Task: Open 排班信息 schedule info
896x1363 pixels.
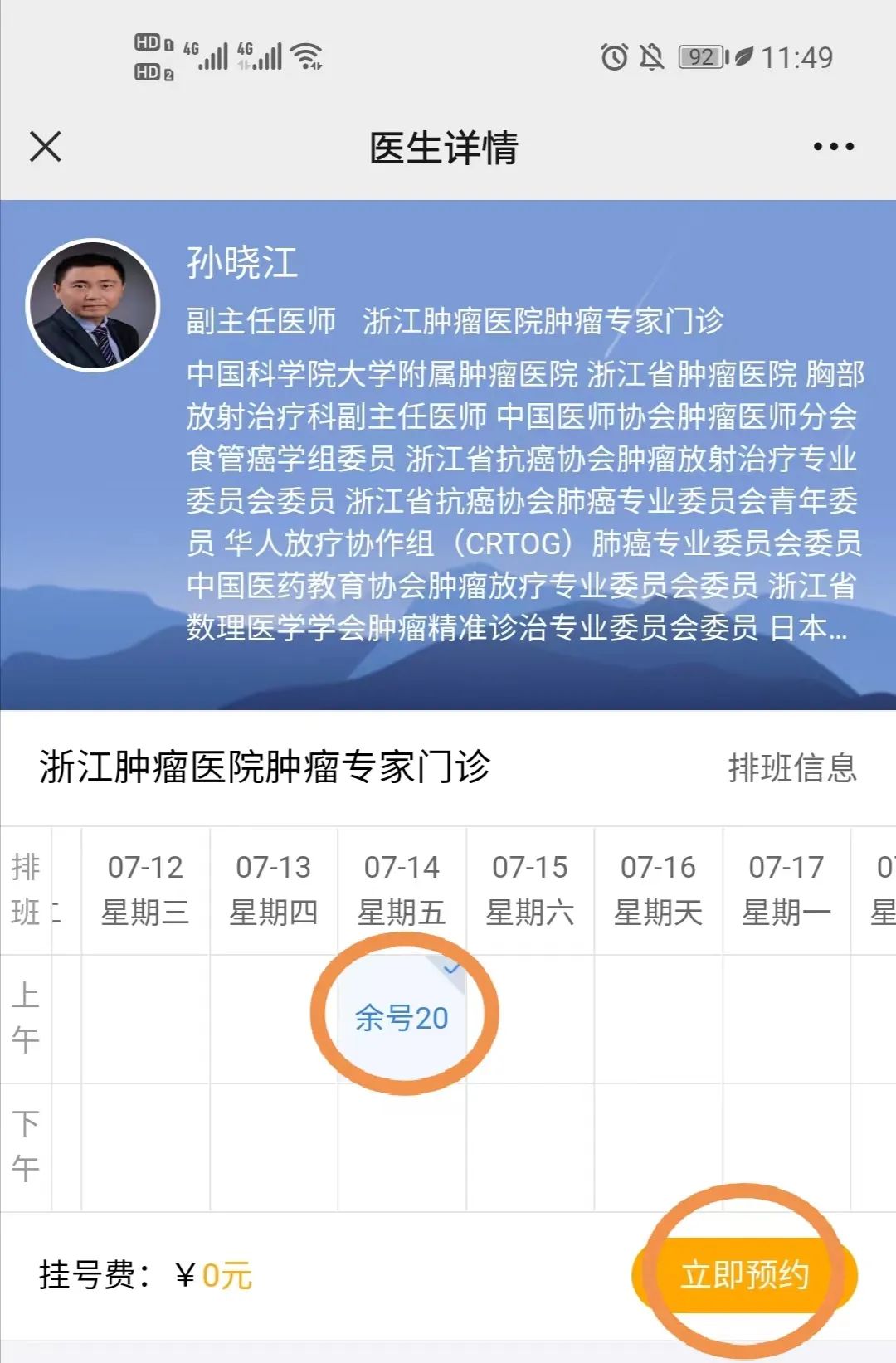Action: pyautogui.click(x=791, y=767)
